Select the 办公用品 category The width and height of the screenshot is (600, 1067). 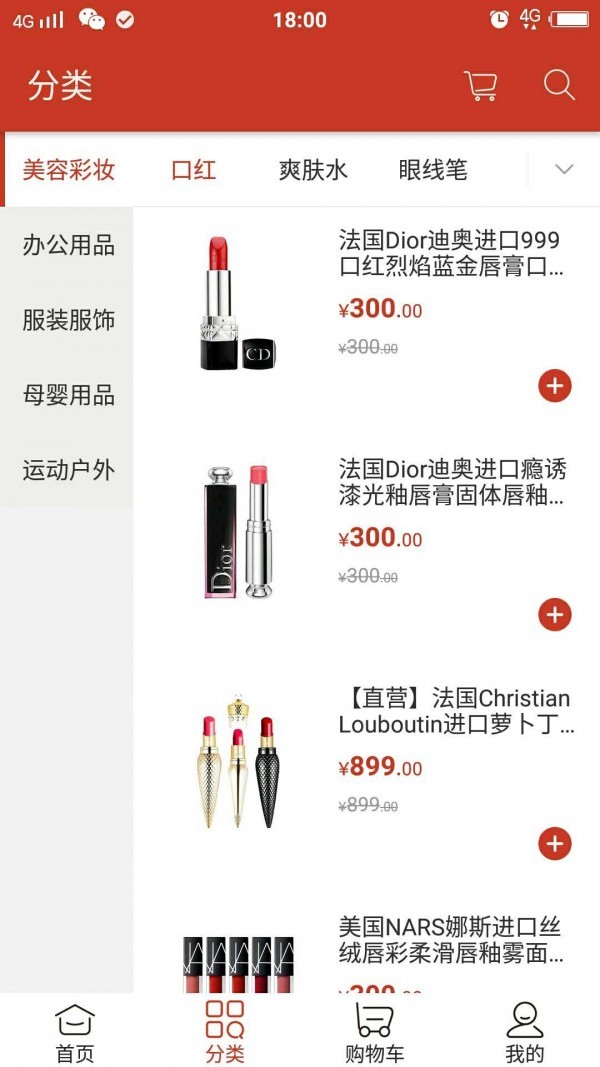[x=68, y=245]
